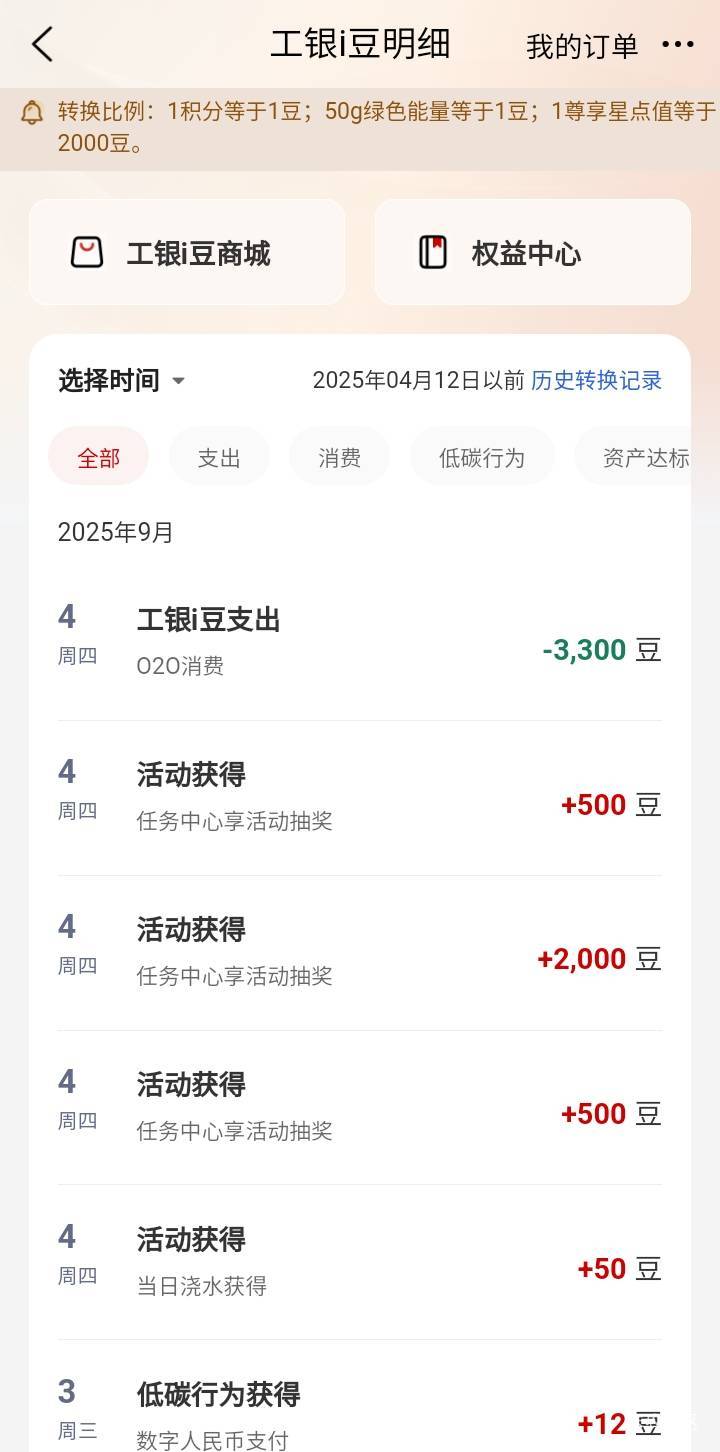Viewport: 720px width, 1452px height.
Task: Filter by 消费
Action: pos(339,457)
